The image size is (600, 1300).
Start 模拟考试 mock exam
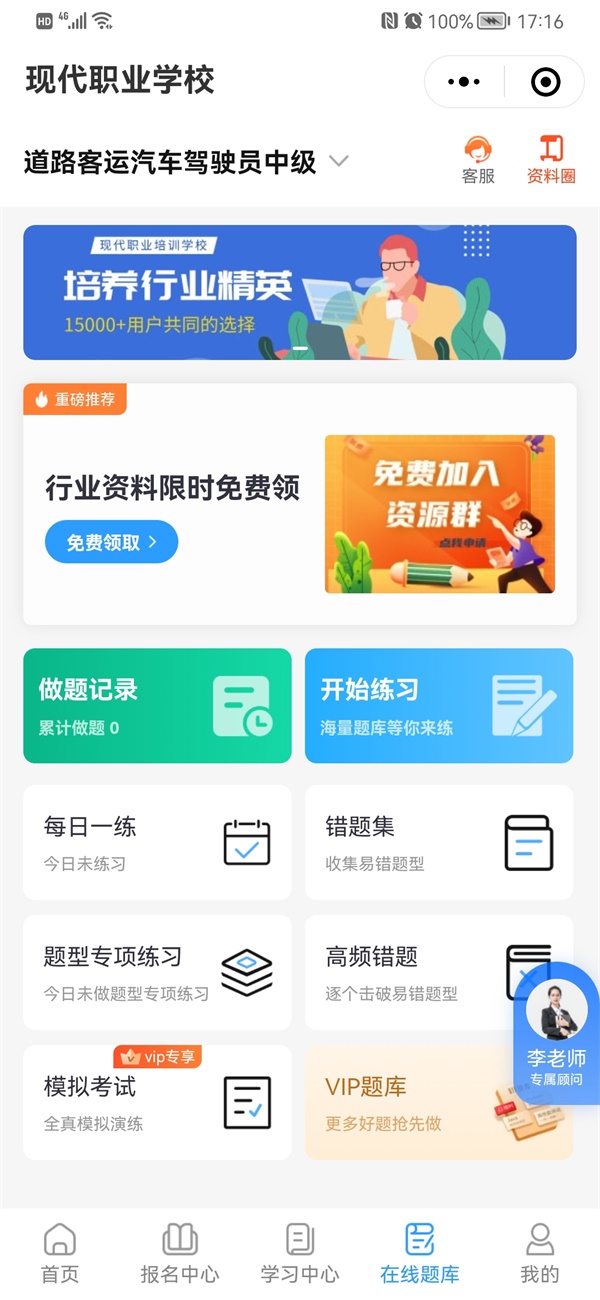pos(157,1102)
